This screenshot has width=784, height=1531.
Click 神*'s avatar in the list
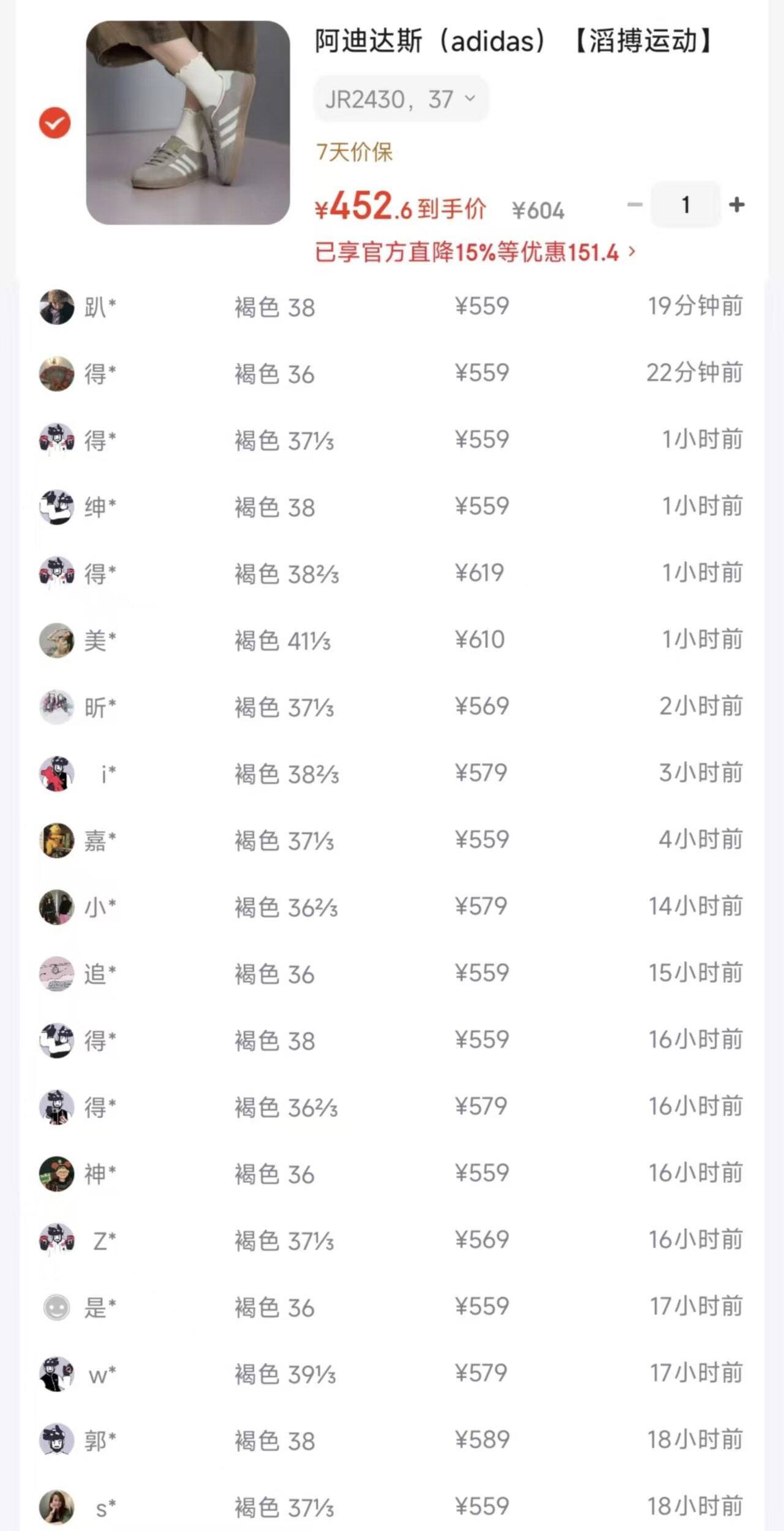point(56,1172)
